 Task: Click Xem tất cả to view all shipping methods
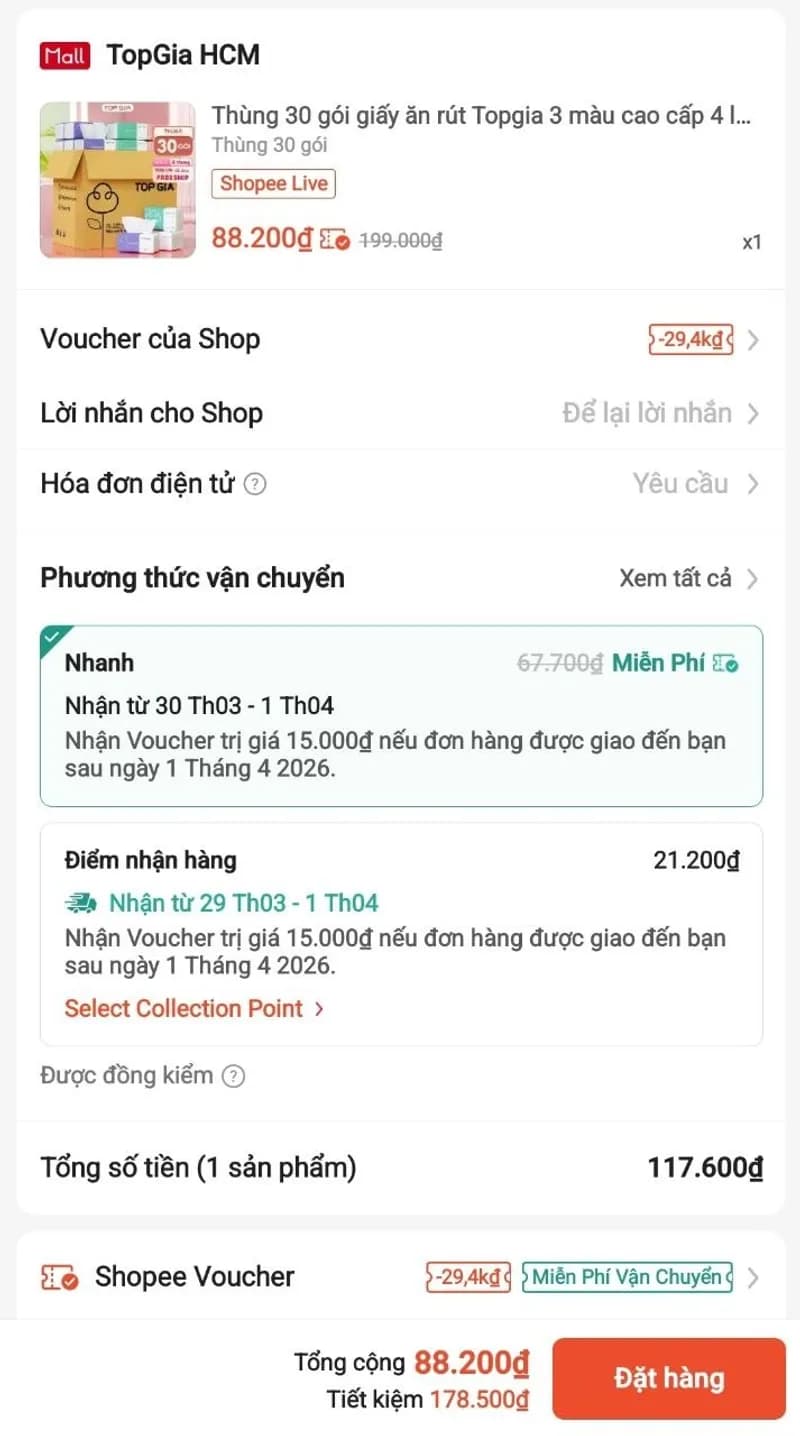pos(675,578)
